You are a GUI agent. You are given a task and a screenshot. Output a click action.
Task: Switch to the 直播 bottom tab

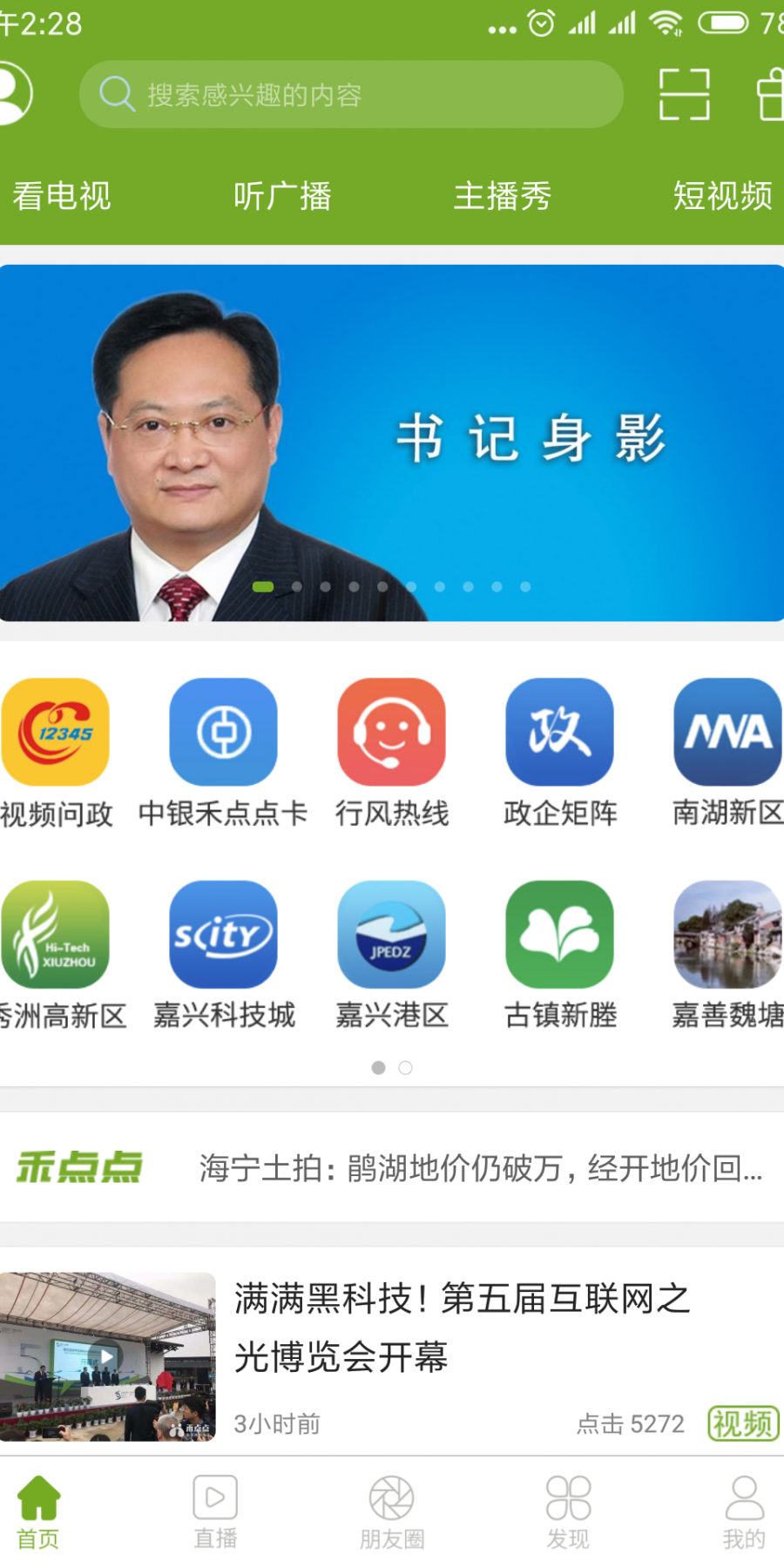[x=215, y=1512]
